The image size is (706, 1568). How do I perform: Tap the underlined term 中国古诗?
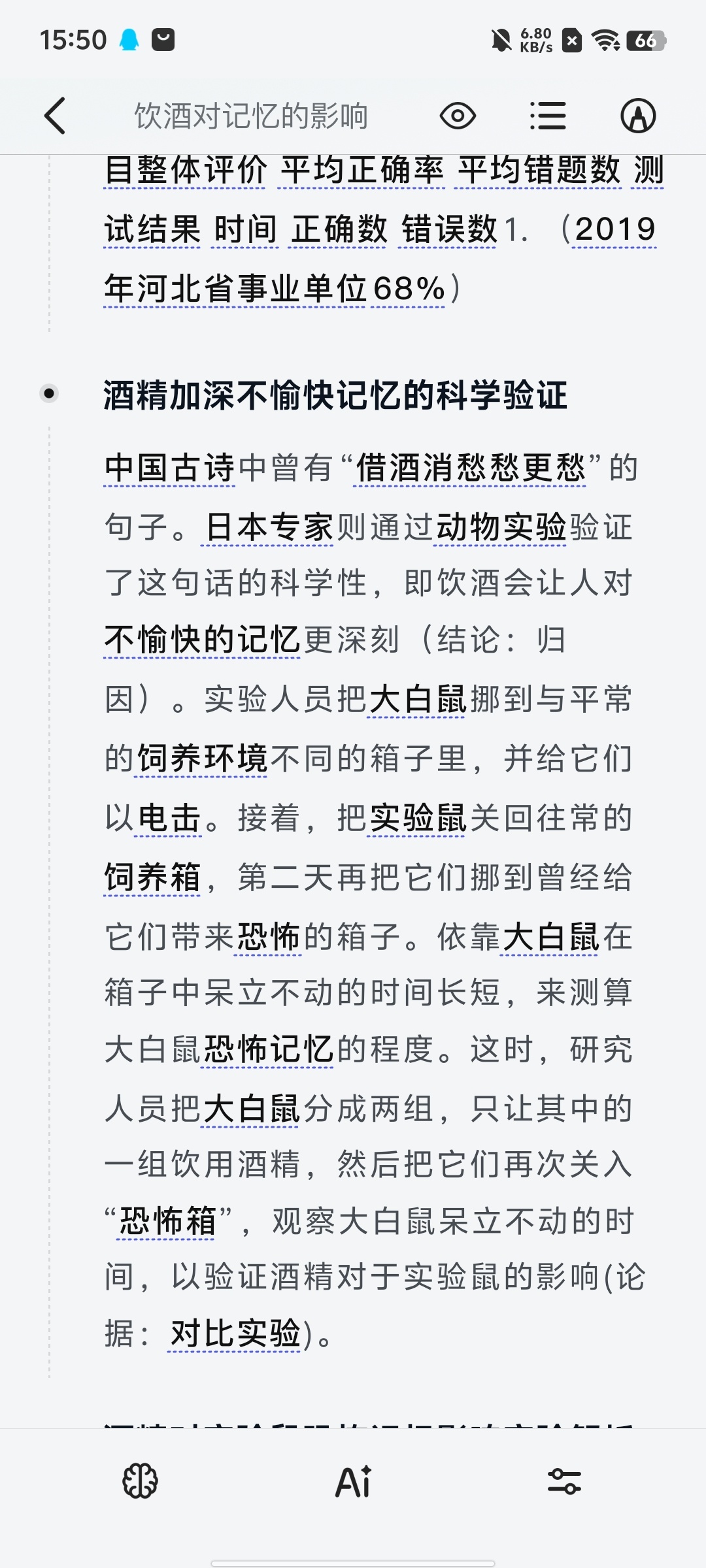click(169, 468)
